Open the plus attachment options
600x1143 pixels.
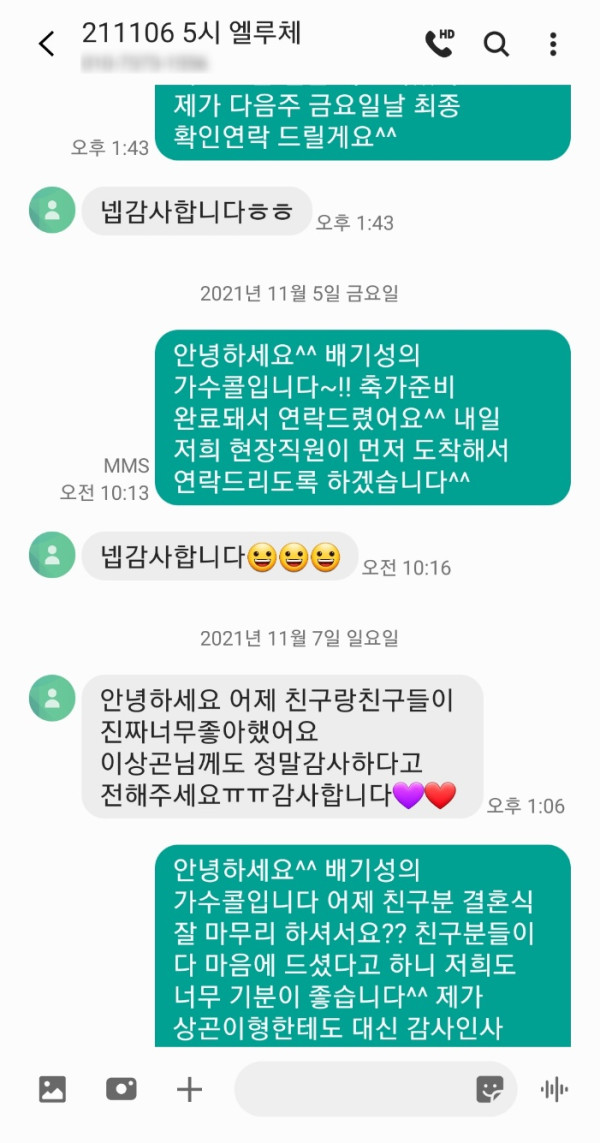click(x=189, y=1089)
